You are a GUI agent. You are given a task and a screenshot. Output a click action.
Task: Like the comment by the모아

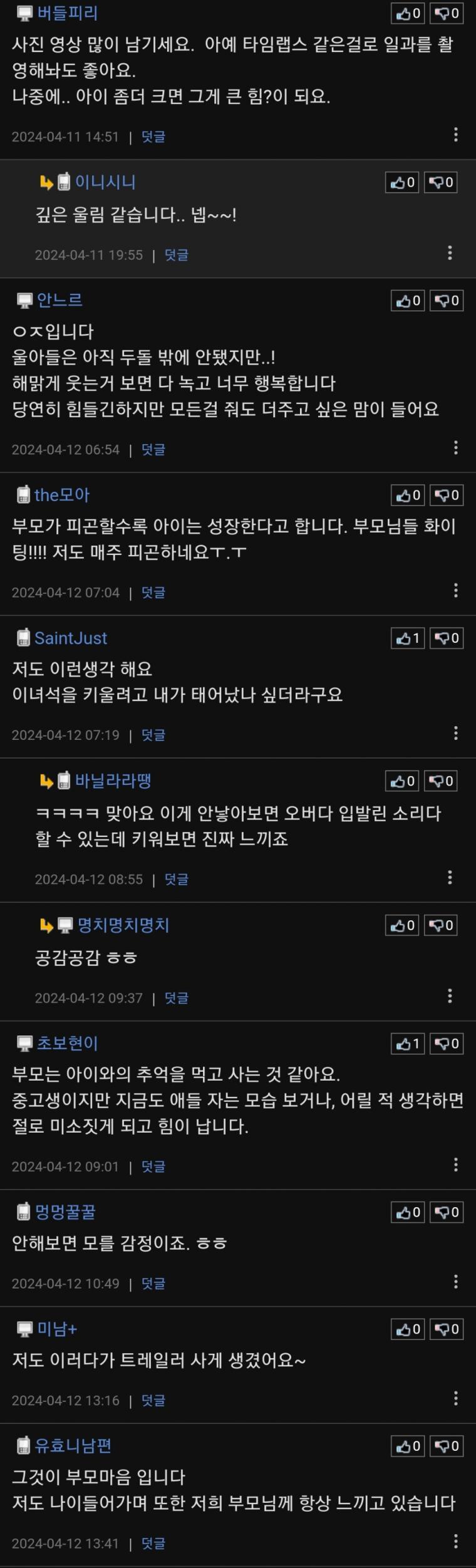coord(408,496)
